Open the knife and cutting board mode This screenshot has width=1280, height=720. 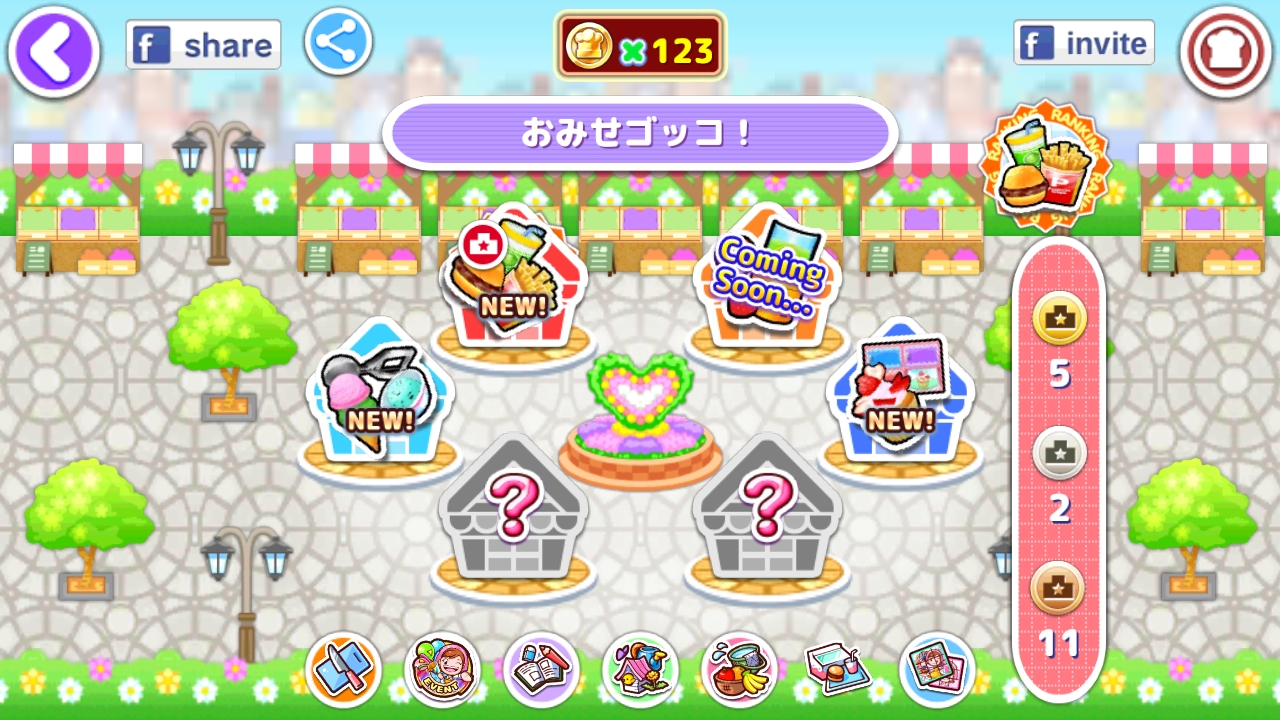tap(343, 669)
